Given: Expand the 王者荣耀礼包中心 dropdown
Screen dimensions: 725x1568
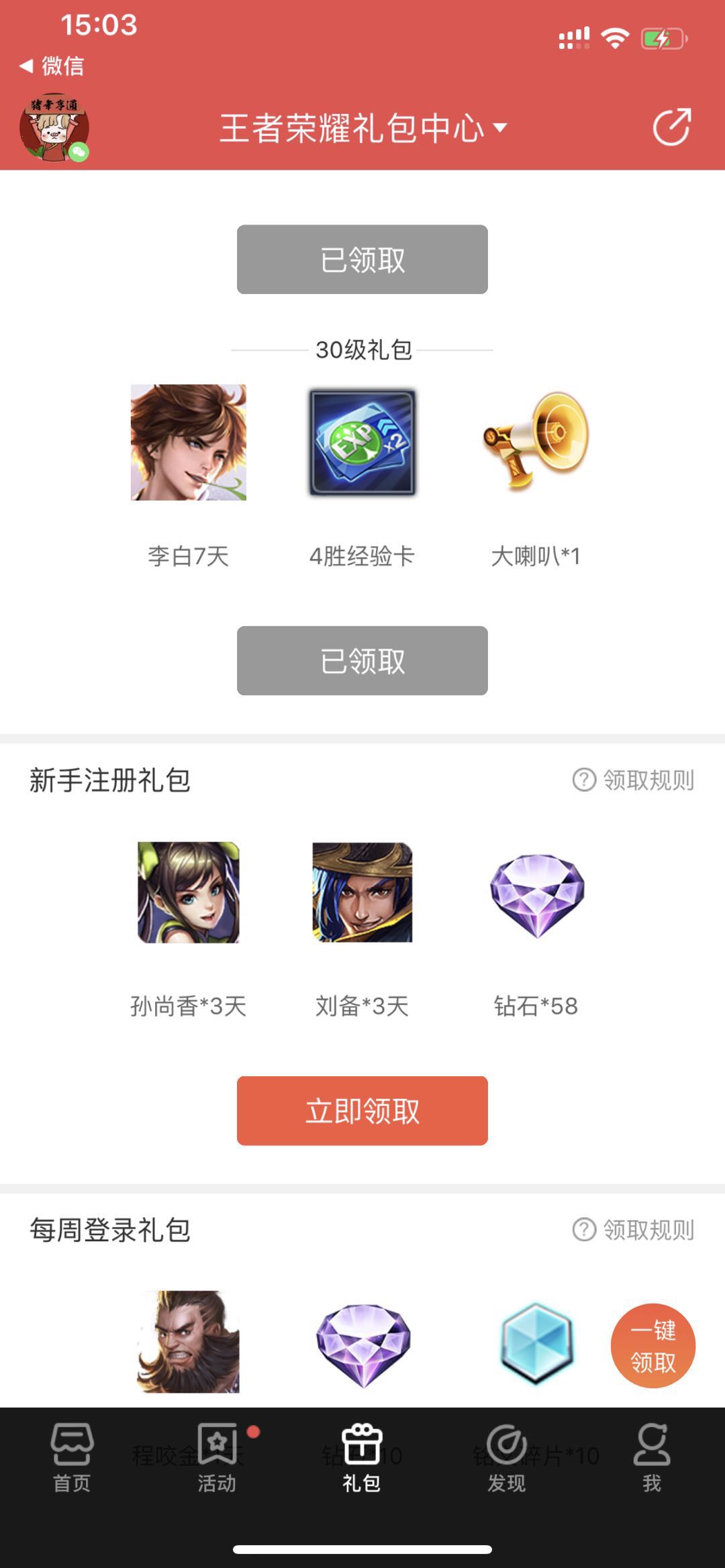Looking at the screenshot, I should click(362, 127).
